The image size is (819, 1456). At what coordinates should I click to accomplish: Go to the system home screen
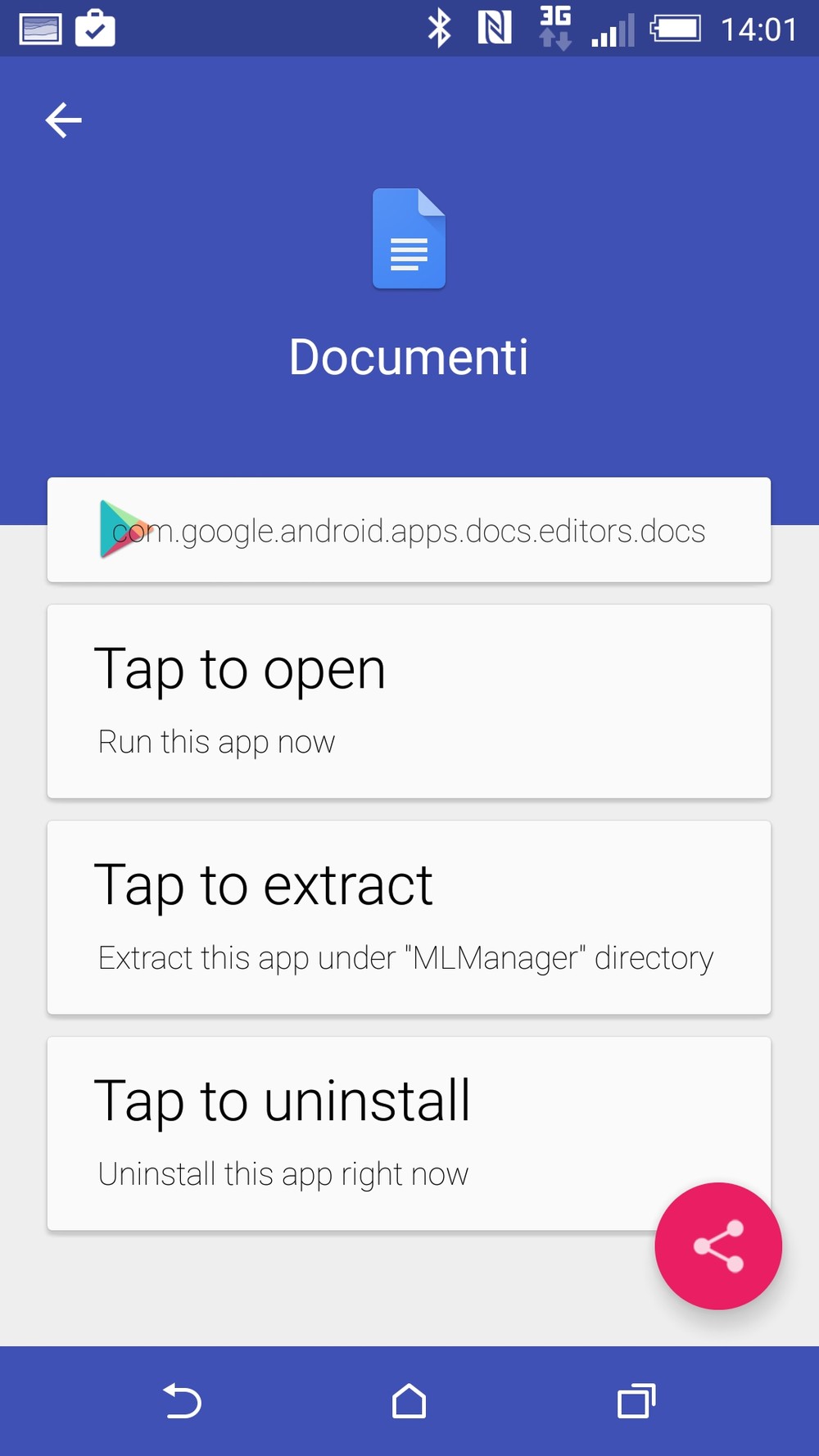409,1401
